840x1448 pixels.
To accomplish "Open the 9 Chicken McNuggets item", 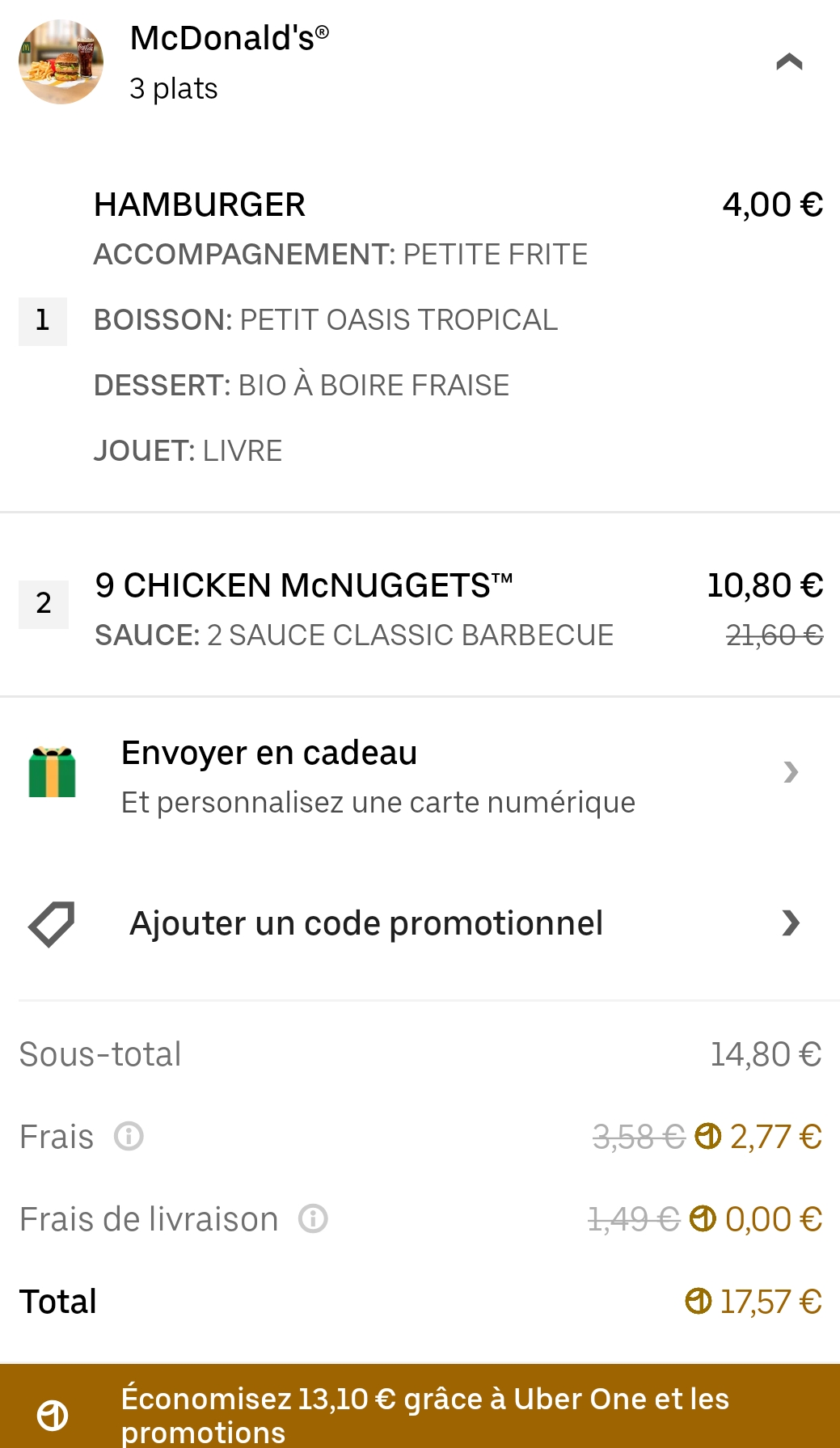I will (303, 586).
